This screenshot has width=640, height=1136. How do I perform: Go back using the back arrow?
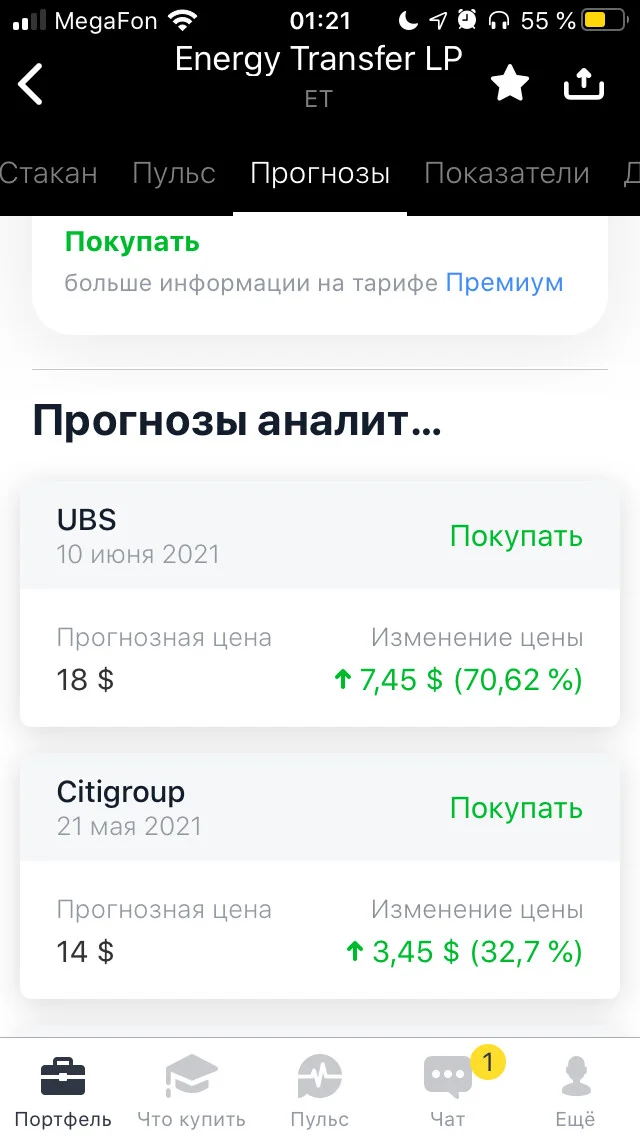[30, 84]
